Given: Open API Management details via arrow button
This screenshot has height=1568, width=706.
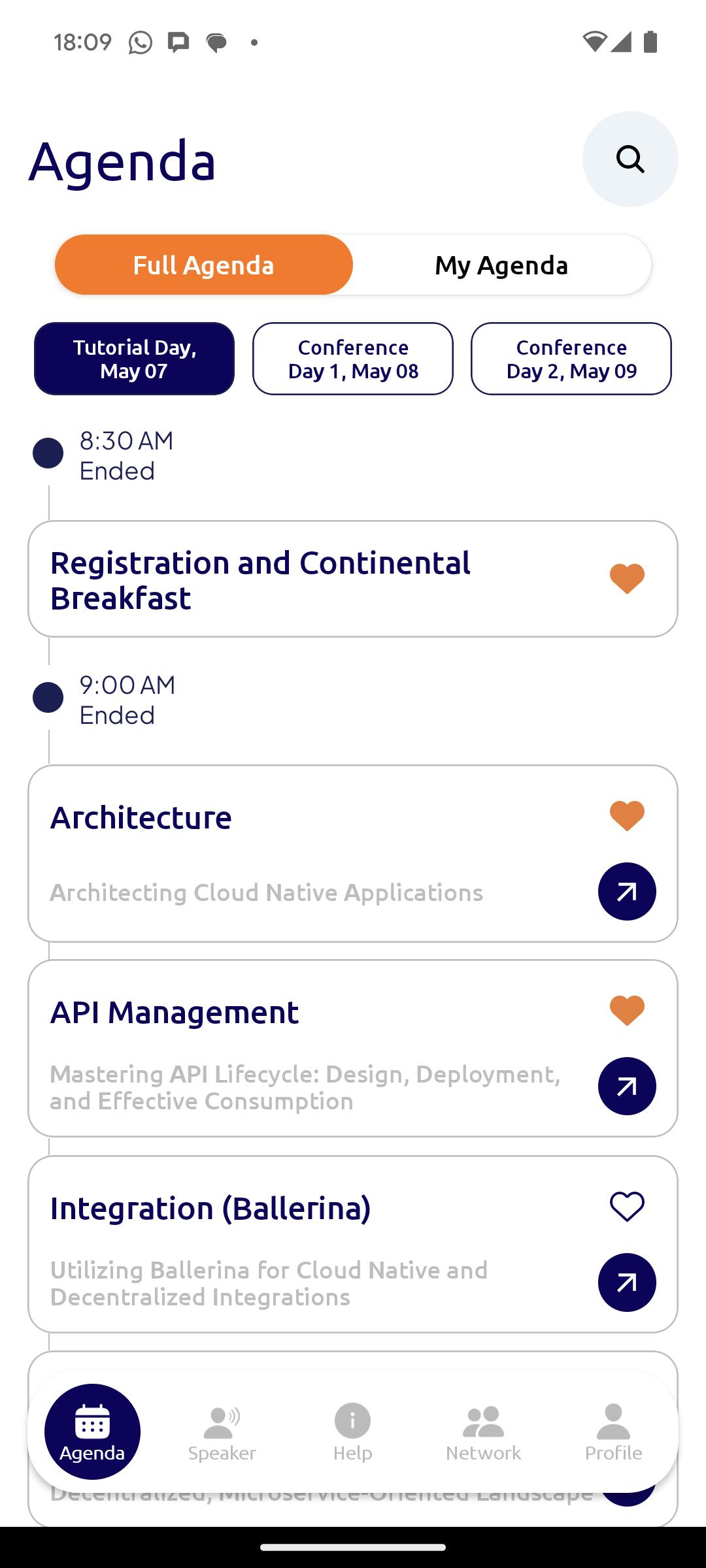Looking at the screenshot, I should coord(627,1086).
